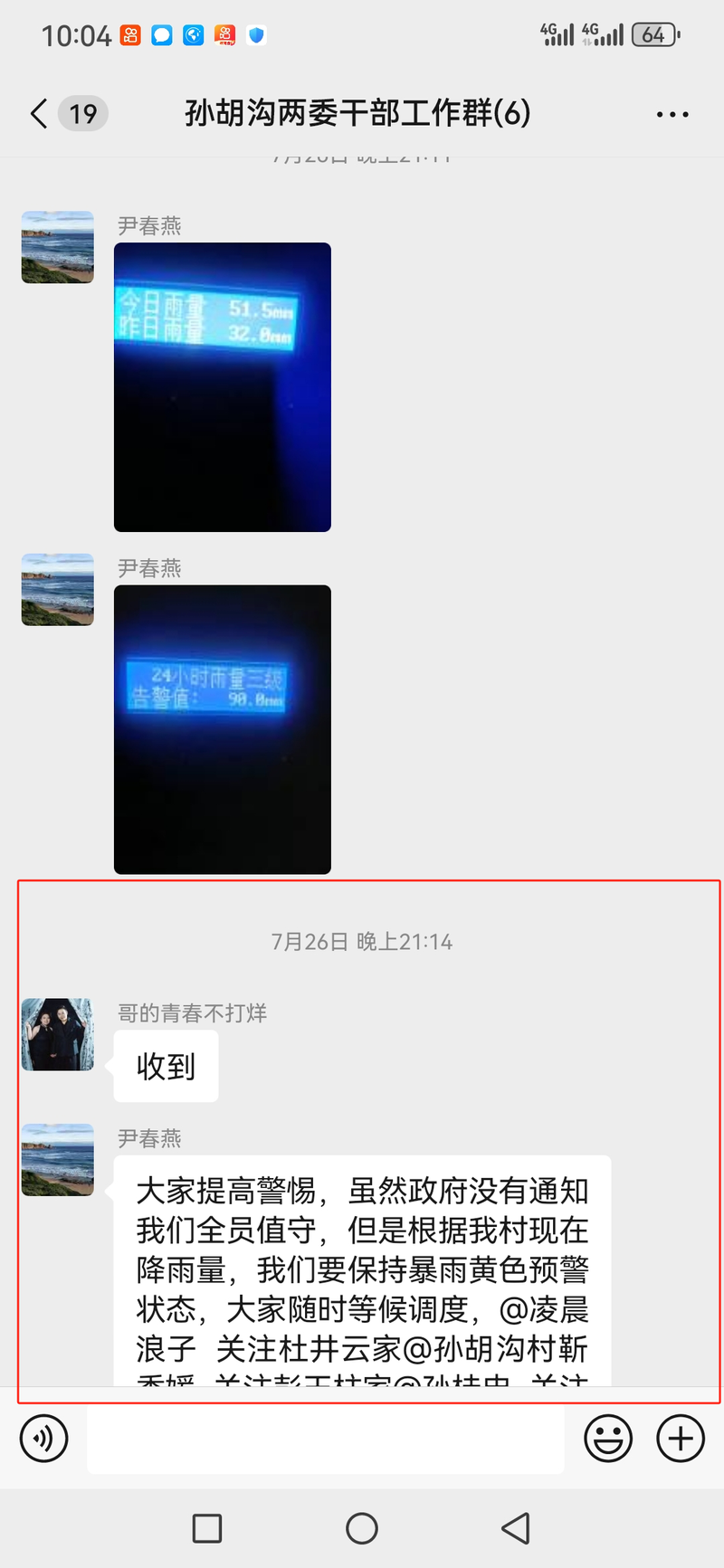The image size is (724, 1568).
Task: Open the group chat overflow menu
Action: pyautogui.click(x=672, y=114)
